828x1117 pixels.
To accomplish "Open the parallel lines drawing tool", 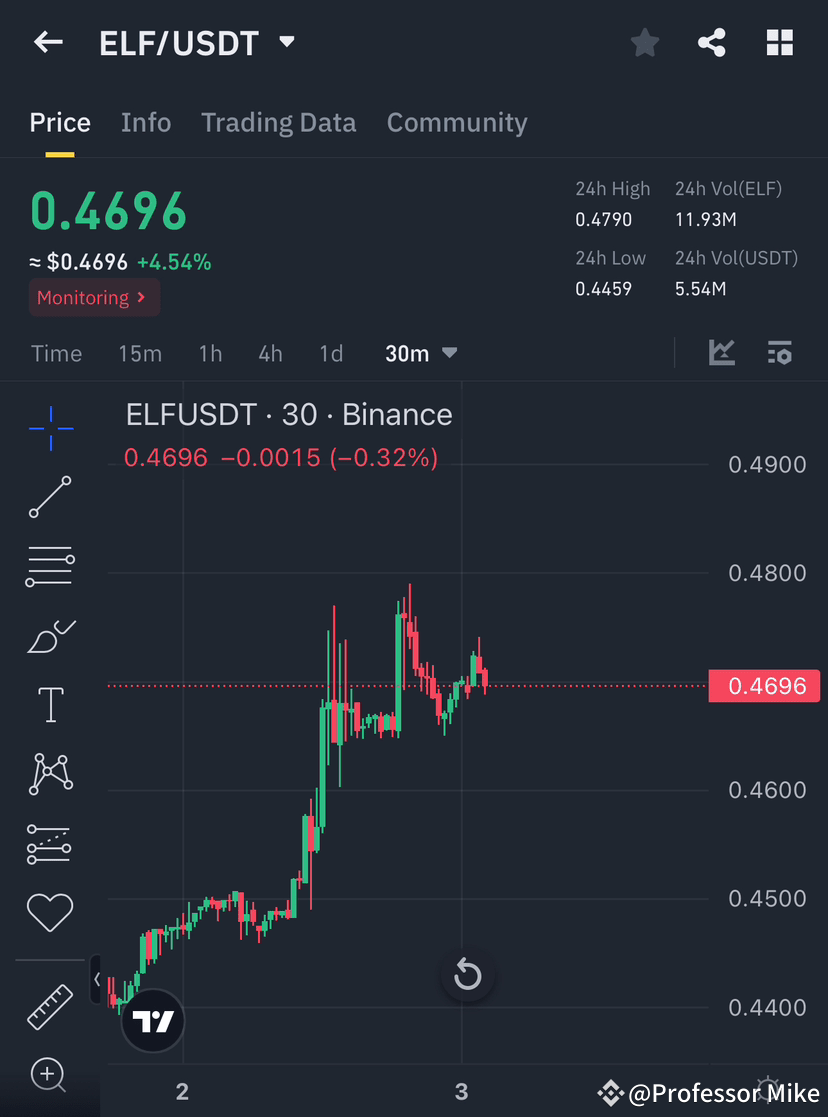I will pyautogui.click(x=49, y=566).
